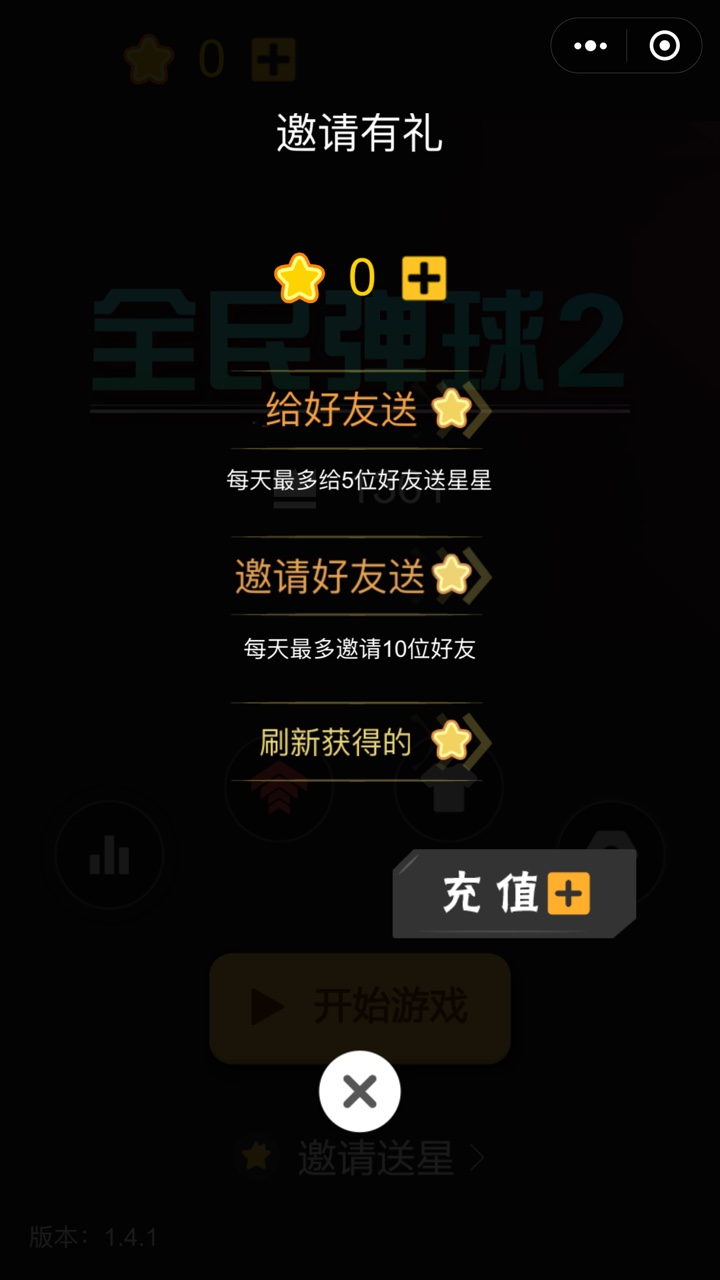Open the mini program more options menu

coord(591,46)
